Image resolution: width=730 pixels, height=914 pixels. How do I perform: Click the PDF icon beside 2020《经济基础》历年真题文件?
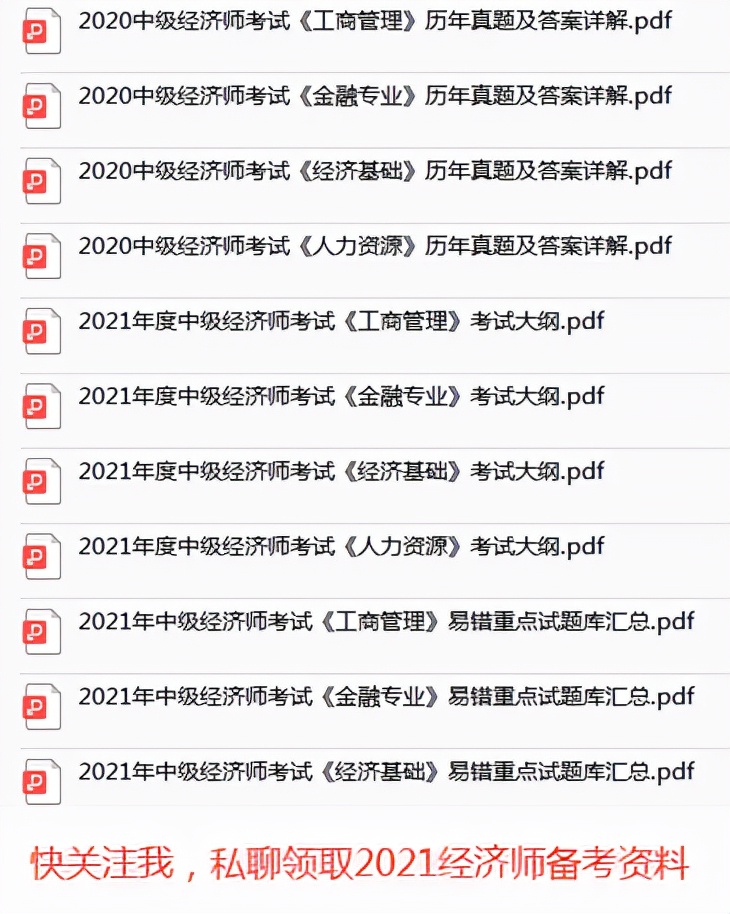(42, 181)
